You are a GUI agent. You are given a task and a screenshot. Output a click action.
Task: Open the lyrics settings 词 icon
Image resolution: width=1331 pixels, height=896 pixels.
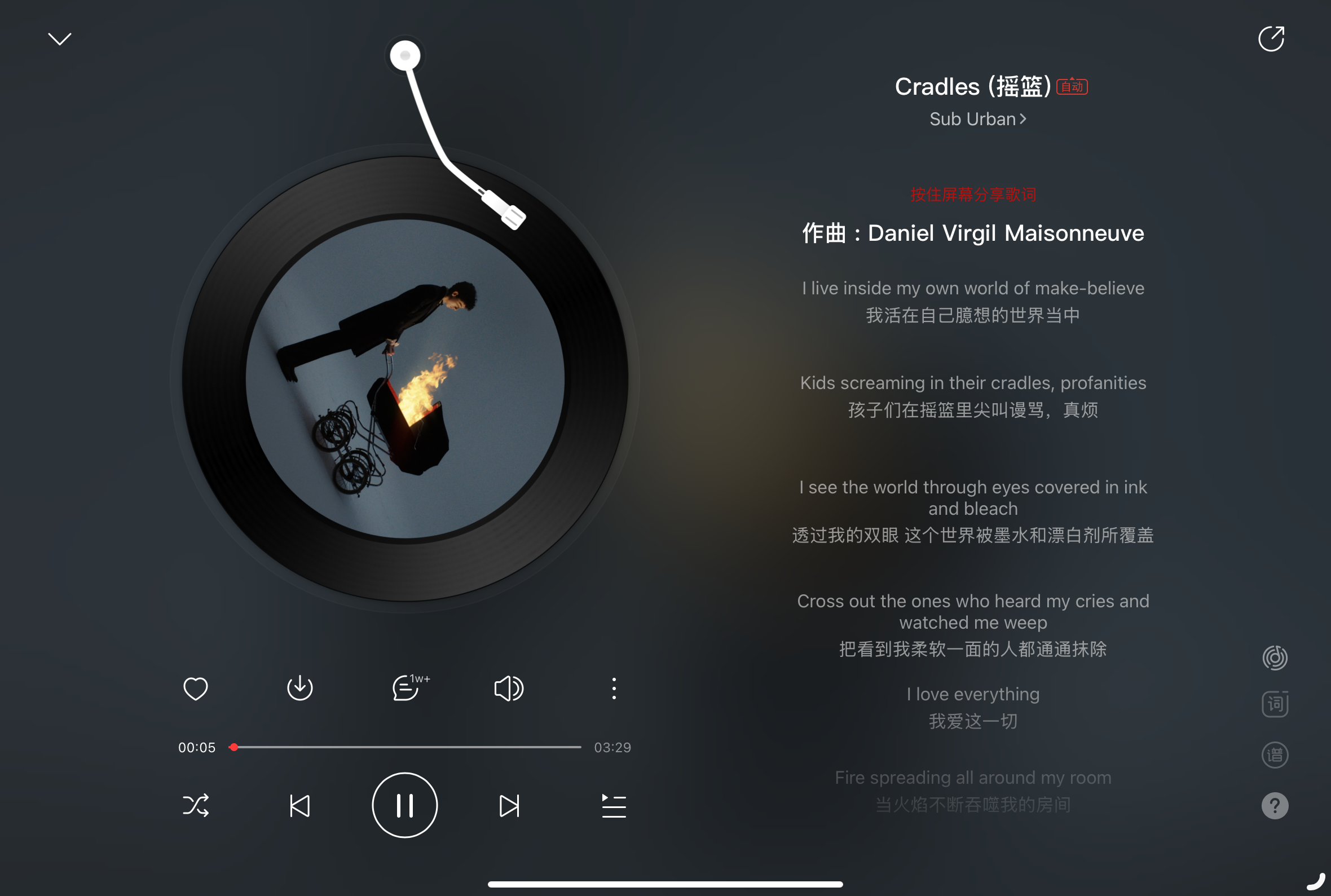pyautogui.click(x=1275, y=704)
